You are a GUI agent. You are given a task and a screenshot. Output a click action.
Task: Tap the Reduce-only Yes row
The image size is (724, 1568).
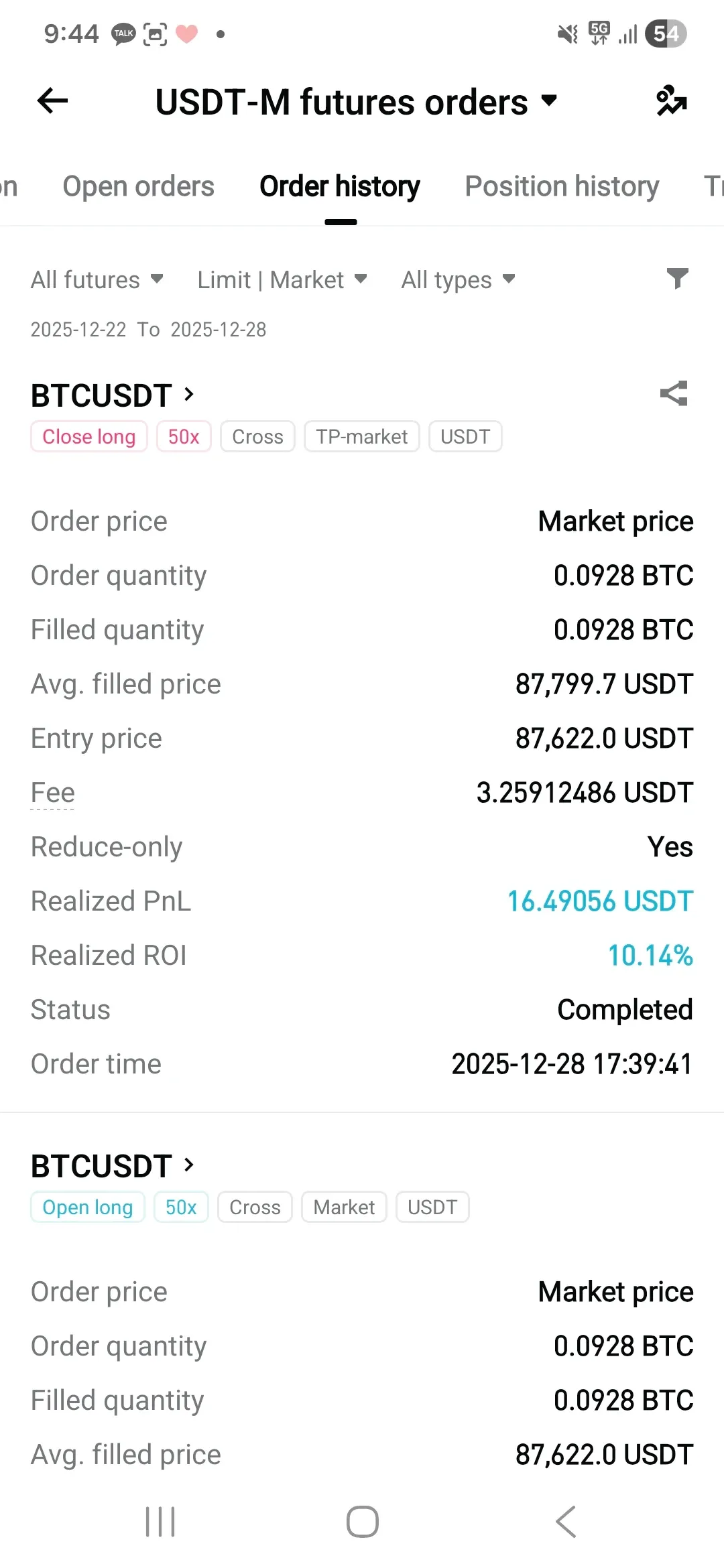362,847
